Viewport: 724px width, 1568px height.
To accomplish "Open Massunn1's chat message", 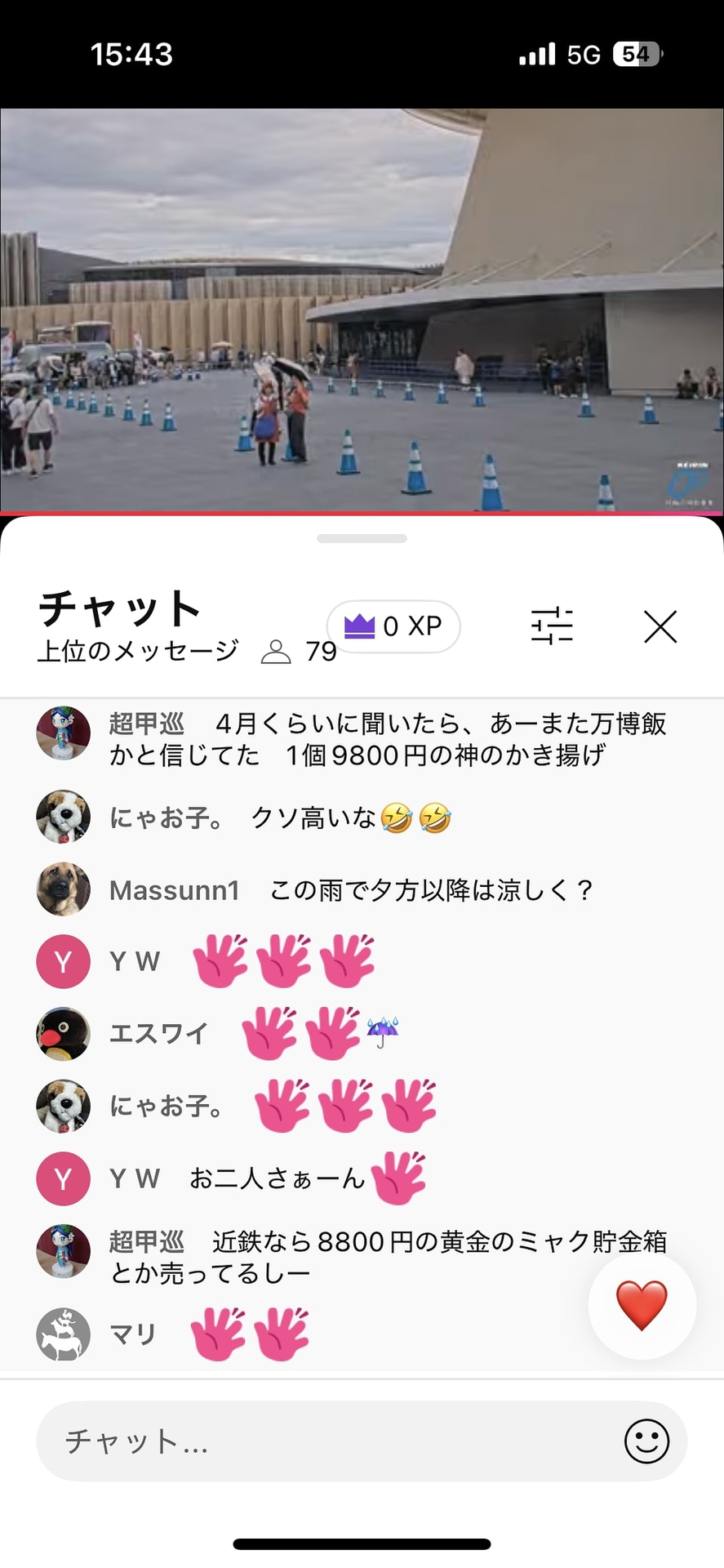I will (x=362, y=889).
